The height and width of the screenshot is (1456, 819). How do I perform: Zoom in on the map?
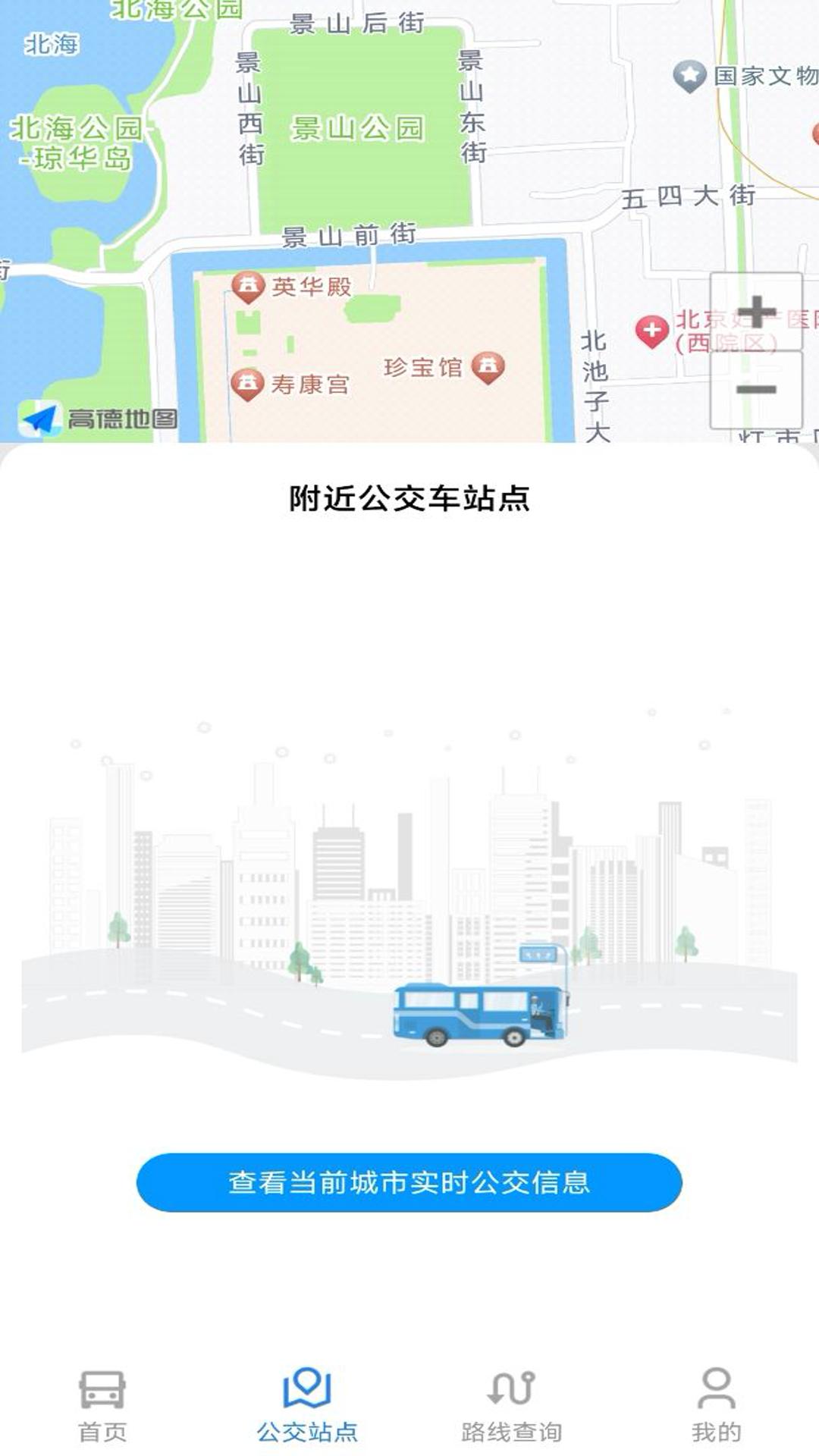click(756, 312)
